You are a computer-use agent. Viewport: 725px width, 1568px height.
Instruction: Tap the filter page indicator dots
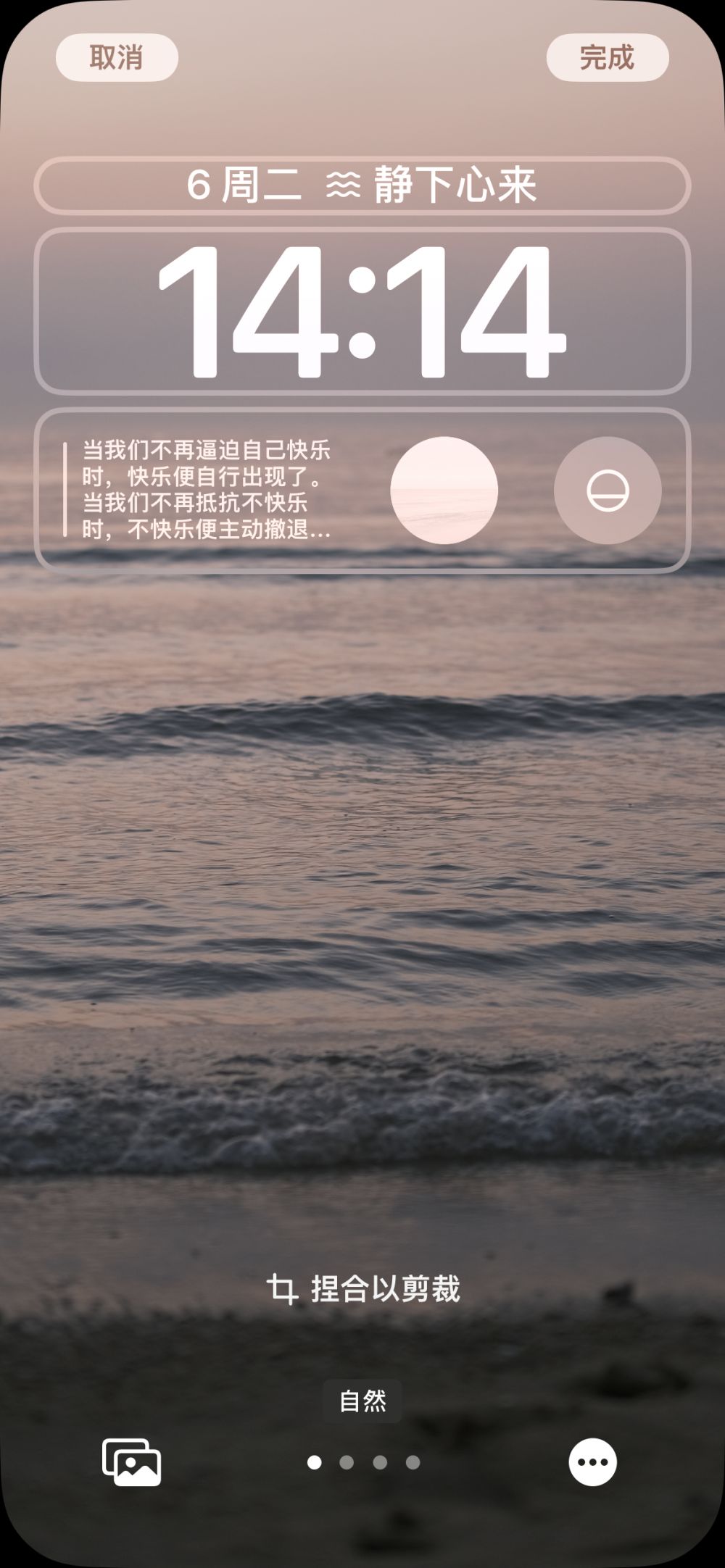pyautogui.click(x=363, y=1462)
